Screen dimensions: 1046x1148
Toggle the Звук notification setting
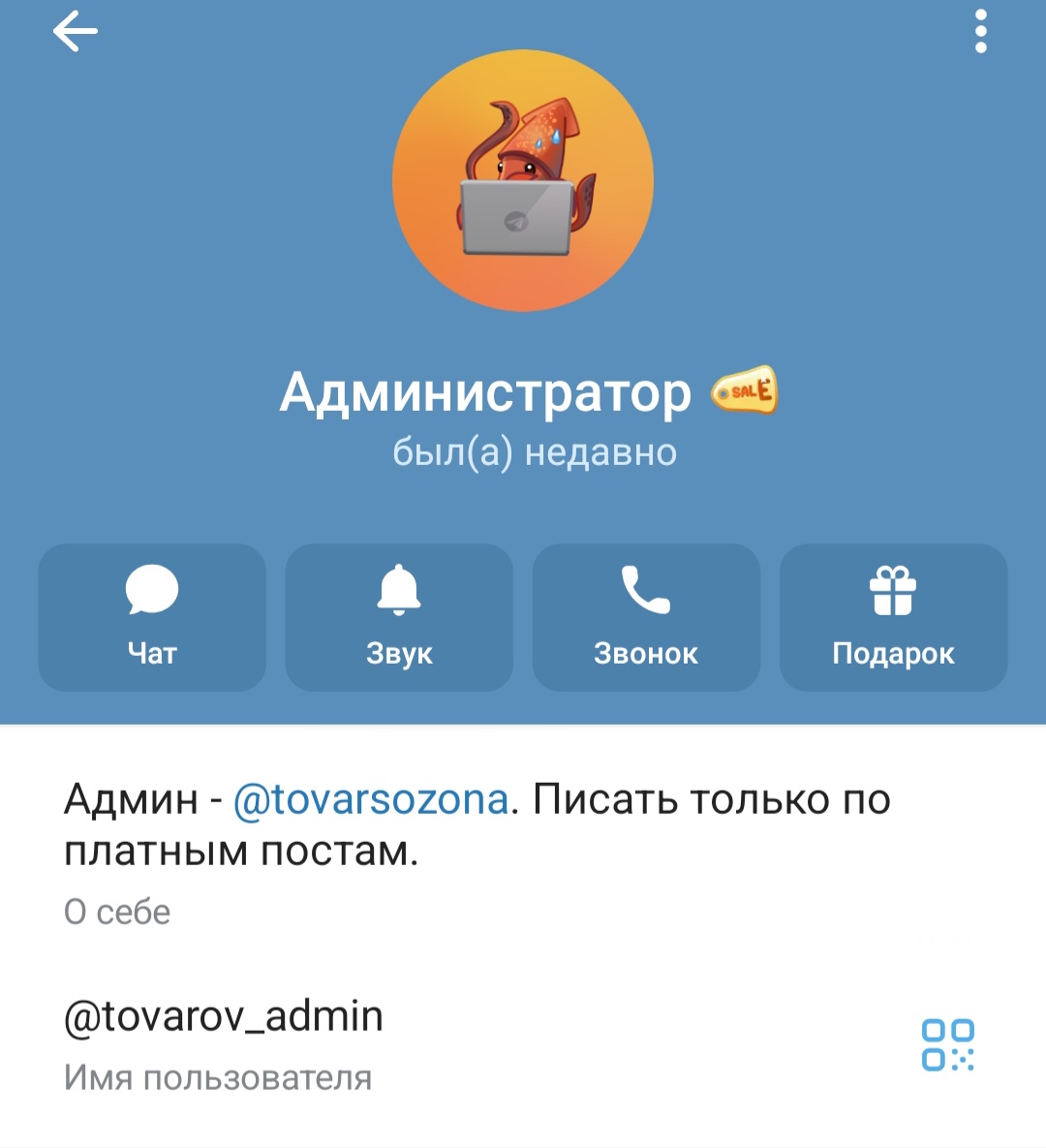399,617
